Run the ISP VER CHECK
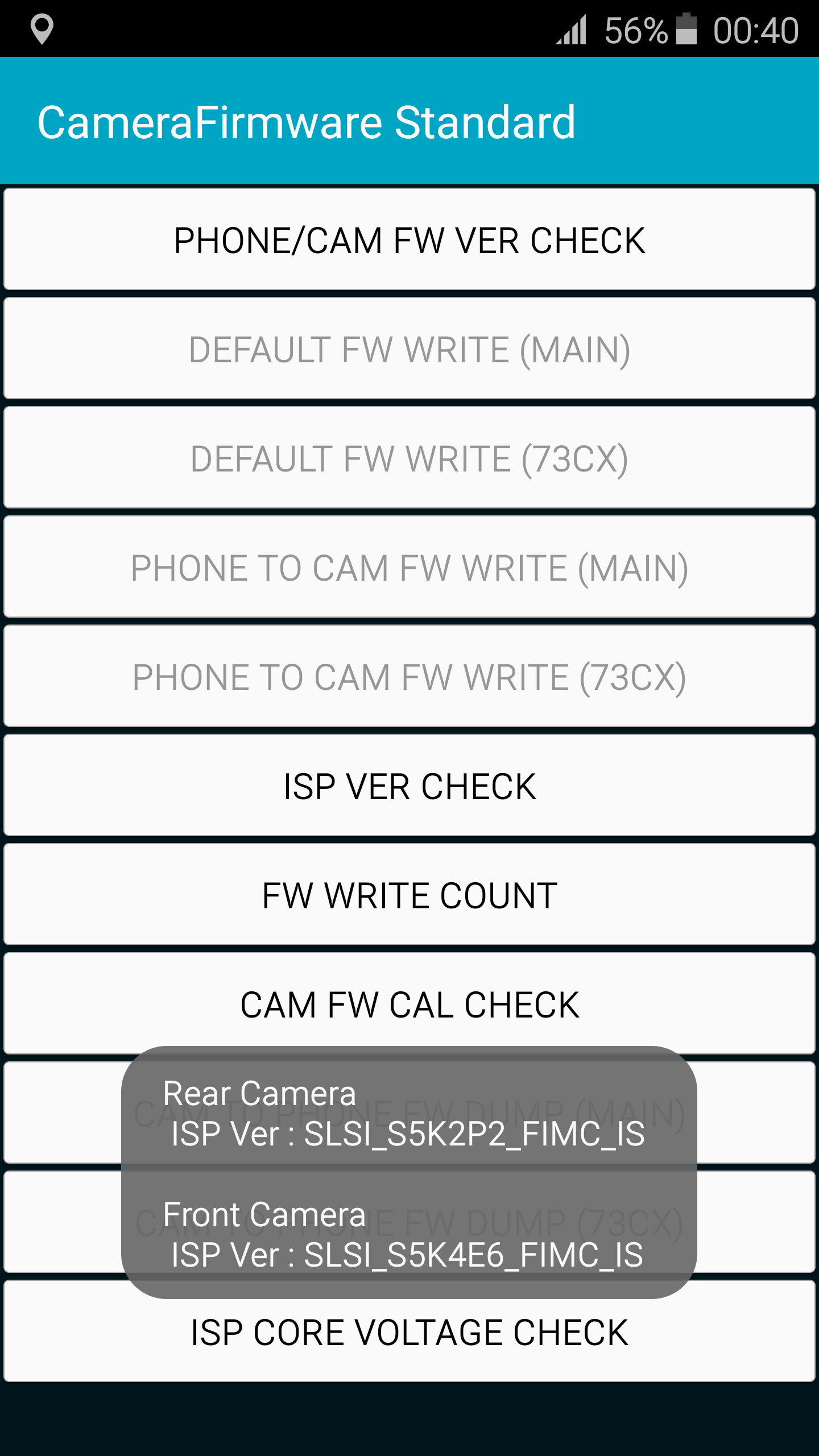Viewport: 819px width, 1456px height. point(409,785)
